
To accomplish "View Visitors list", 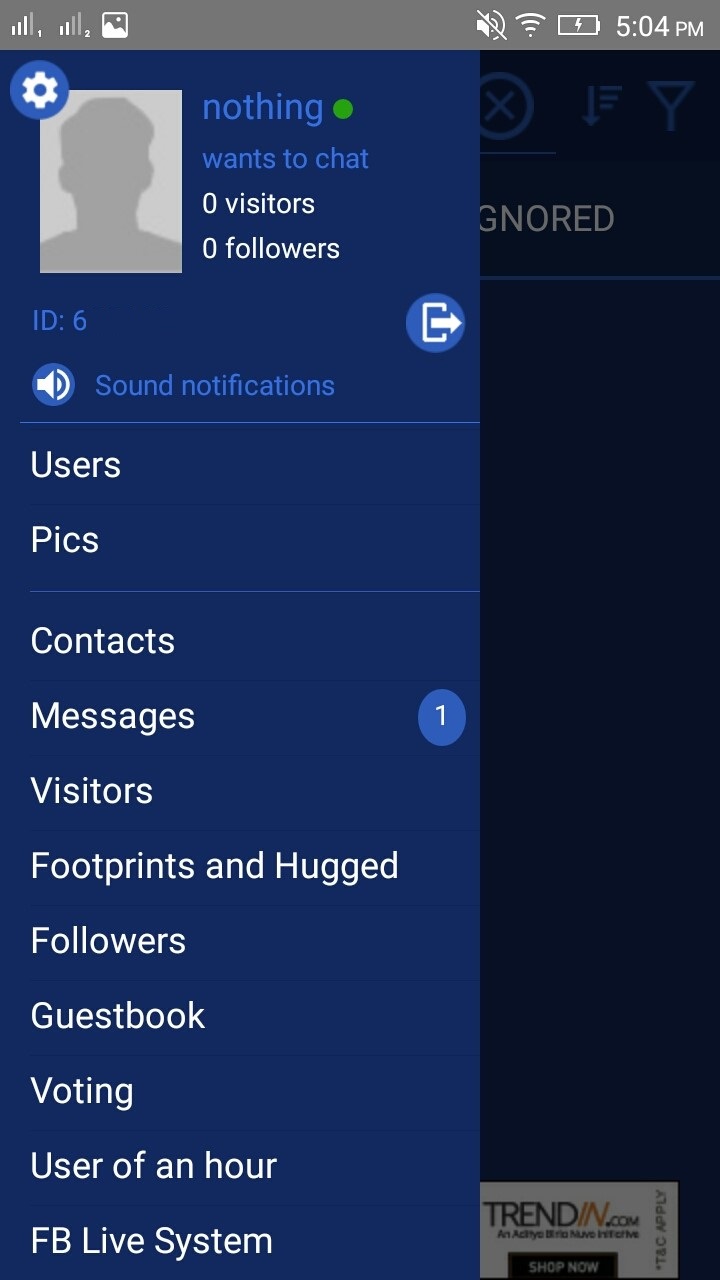I will pos(240,791).
